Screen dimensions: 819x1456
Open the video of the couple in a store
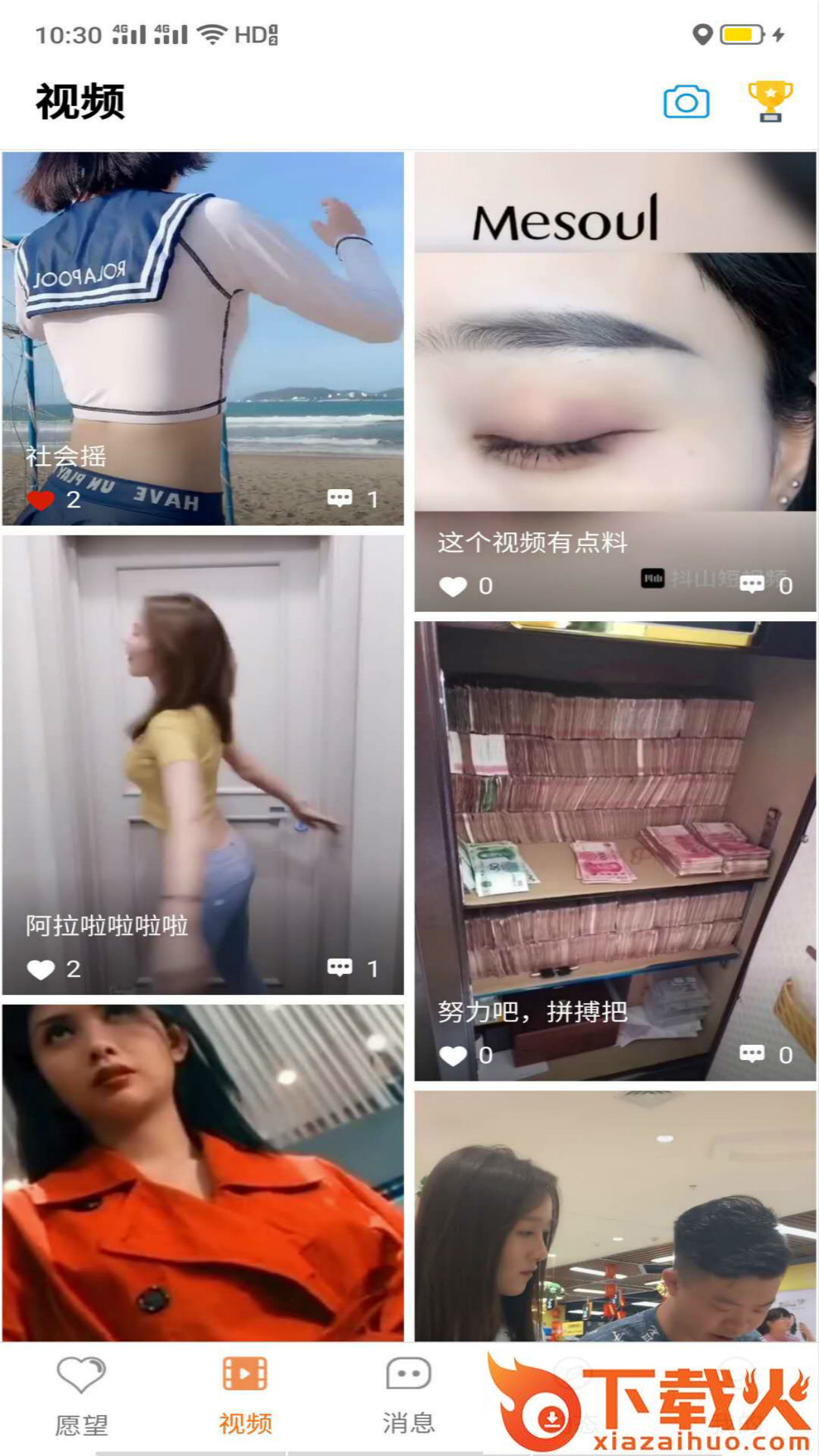(x=615, y=1213)
